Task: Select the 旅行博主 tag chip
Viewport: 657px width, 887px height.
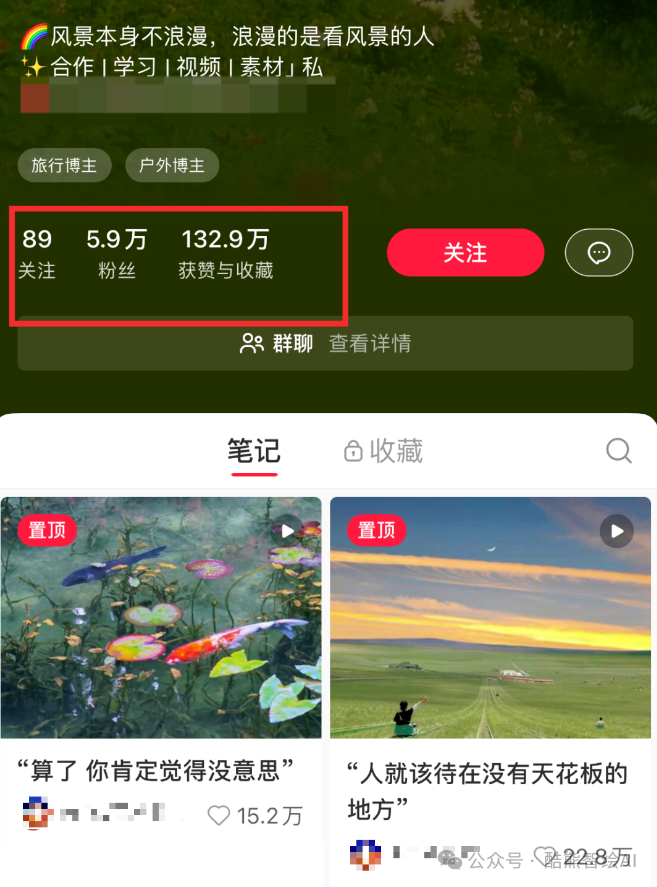Action: [64, 165]
